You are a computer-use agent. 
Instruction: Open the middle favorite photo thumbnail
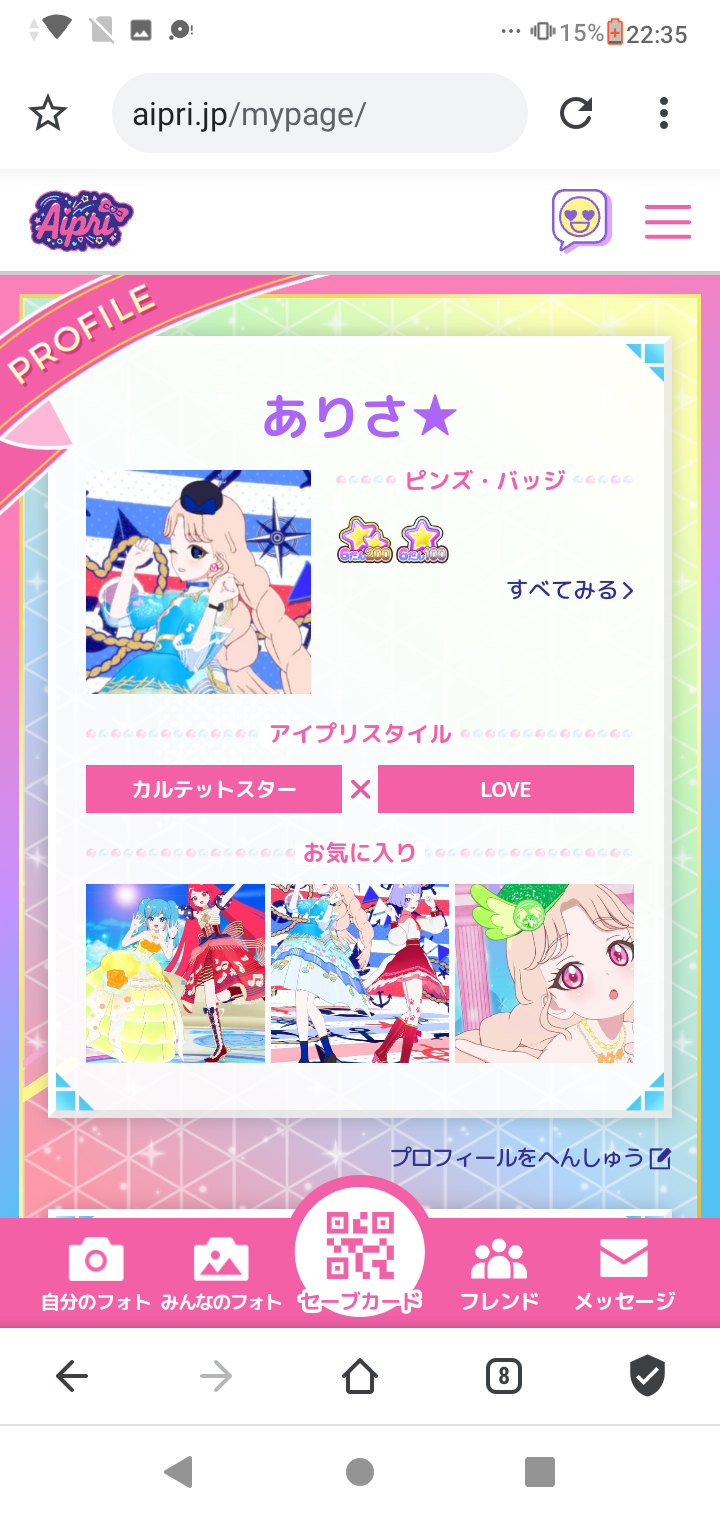click(360, 973)
